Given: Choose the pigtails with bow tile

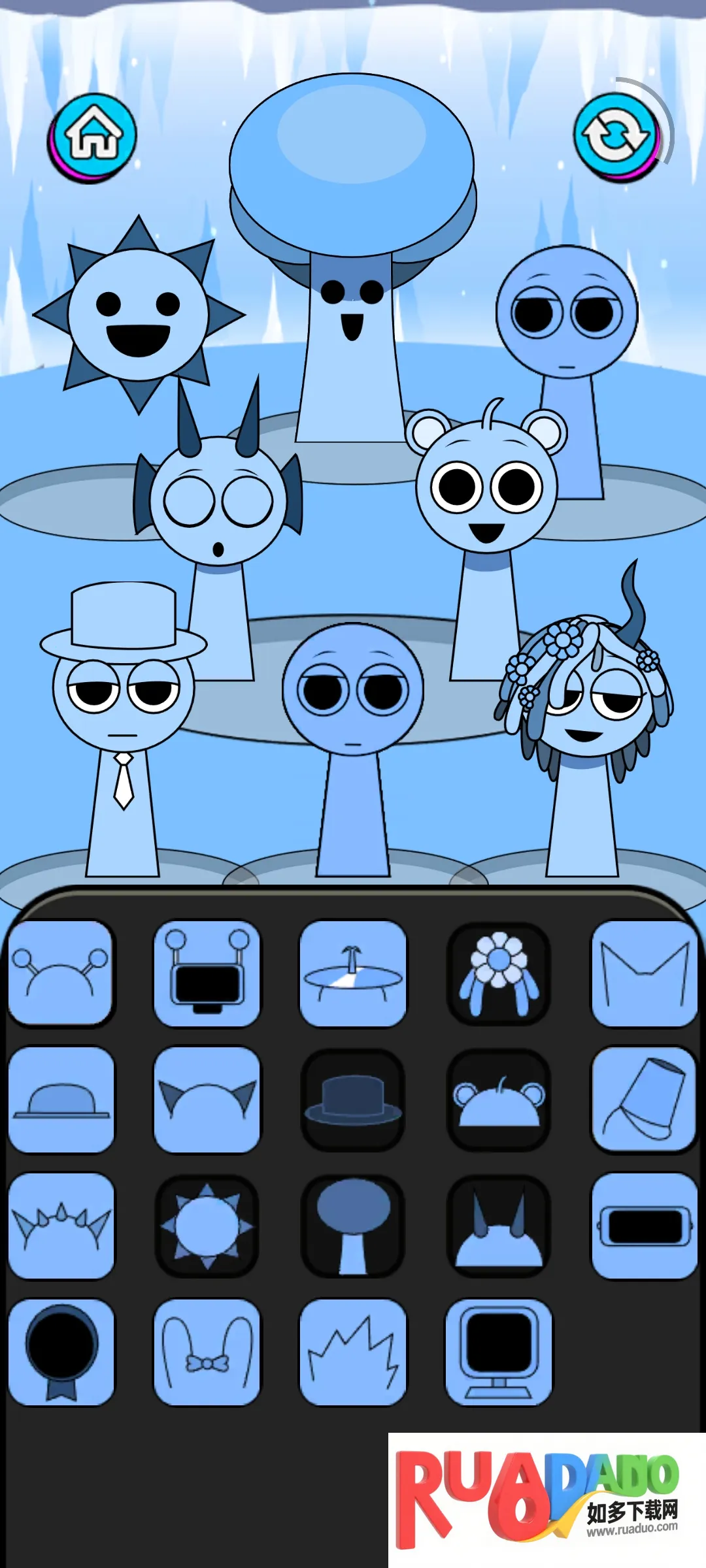Looking at the screenshot, I should point(207,1352).
